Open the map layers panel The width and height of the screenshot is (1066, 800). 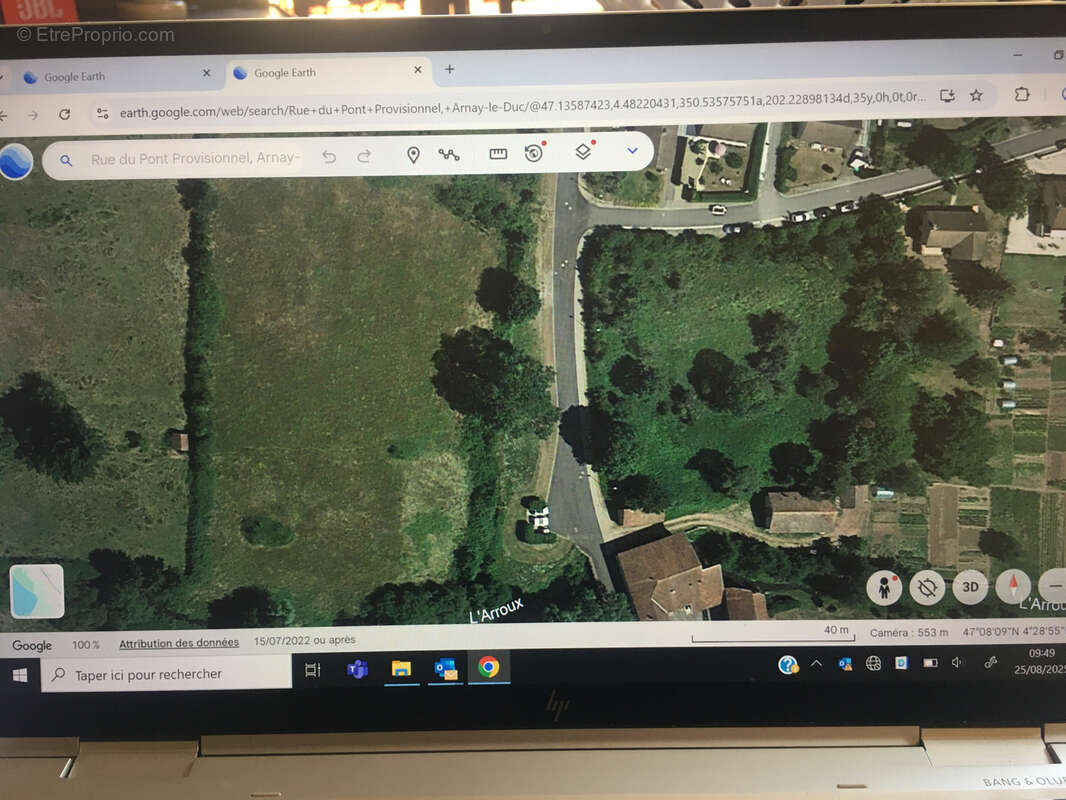pos(583,151)
